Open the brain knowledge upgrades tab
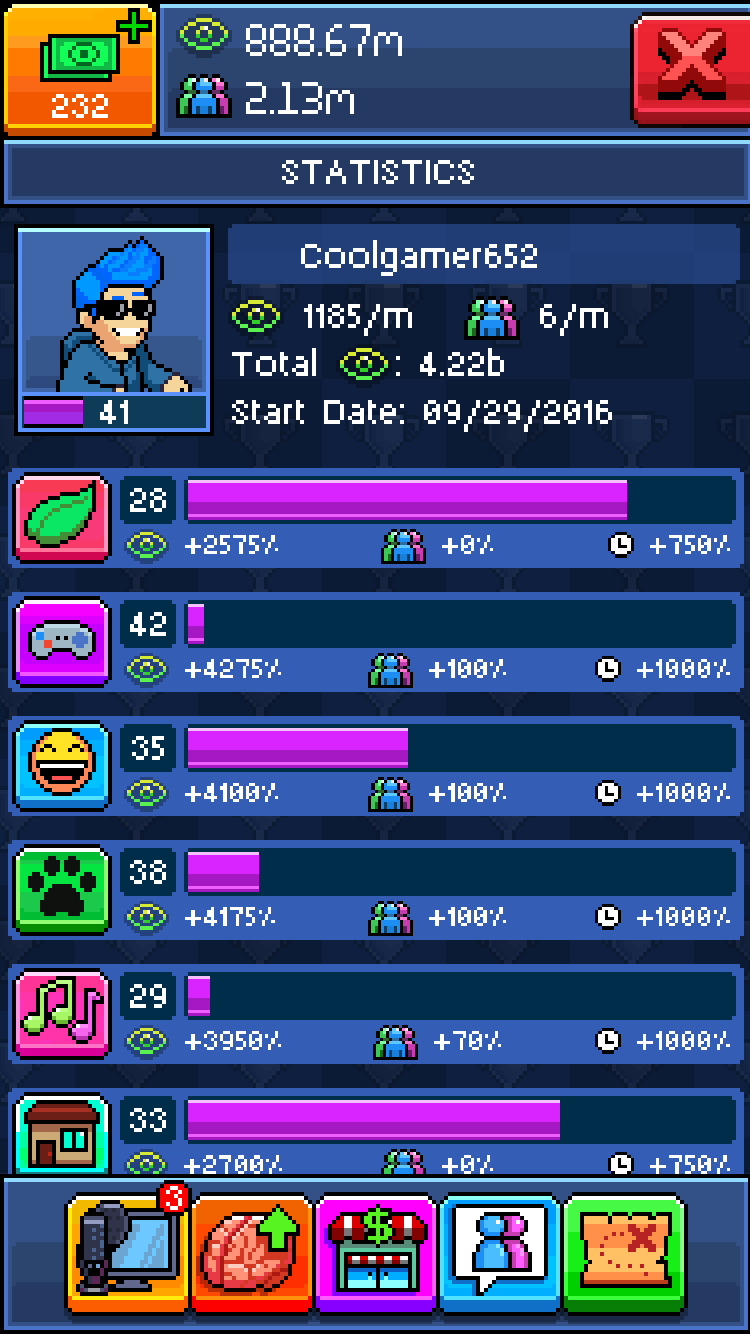Screen dimensions: 750x1334 click(252, 1254)
